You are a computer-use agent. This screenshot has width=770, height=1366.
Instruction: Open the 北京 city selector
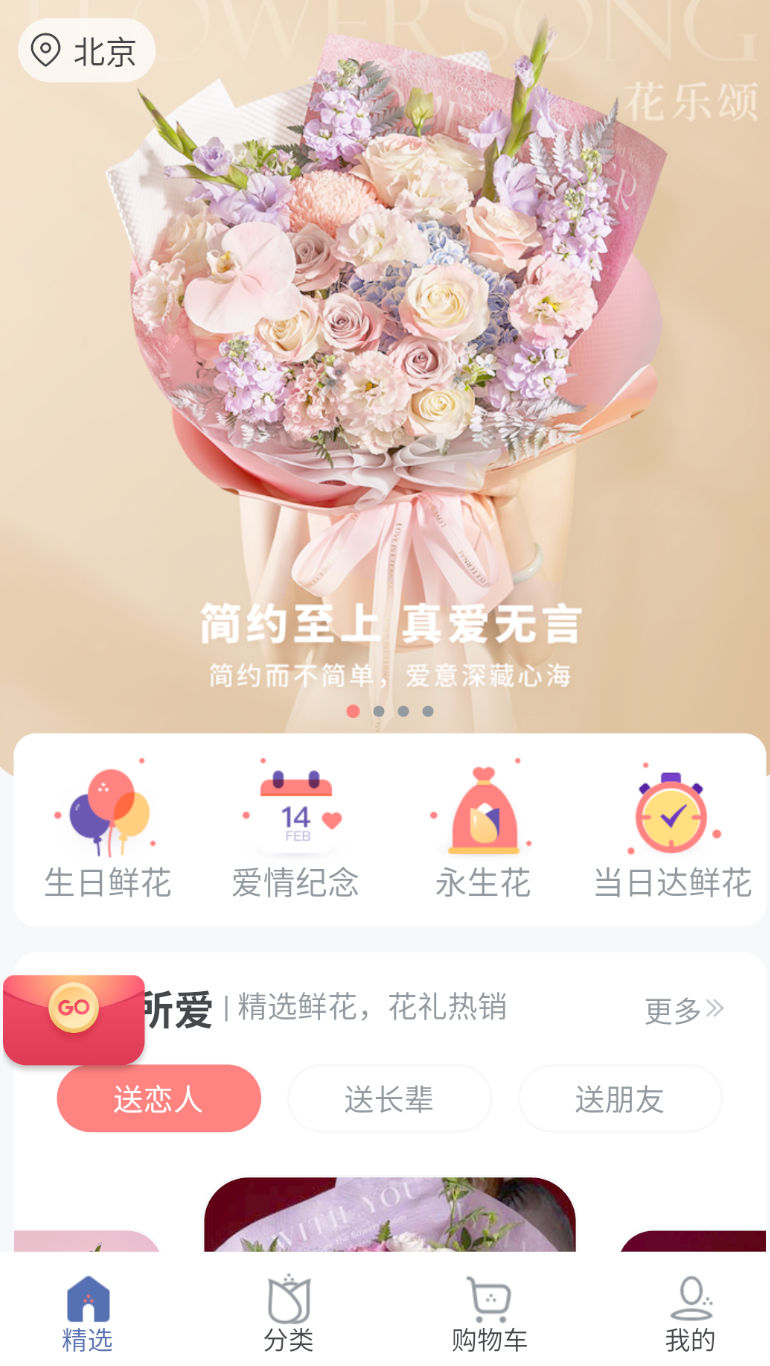pos(87,50)
